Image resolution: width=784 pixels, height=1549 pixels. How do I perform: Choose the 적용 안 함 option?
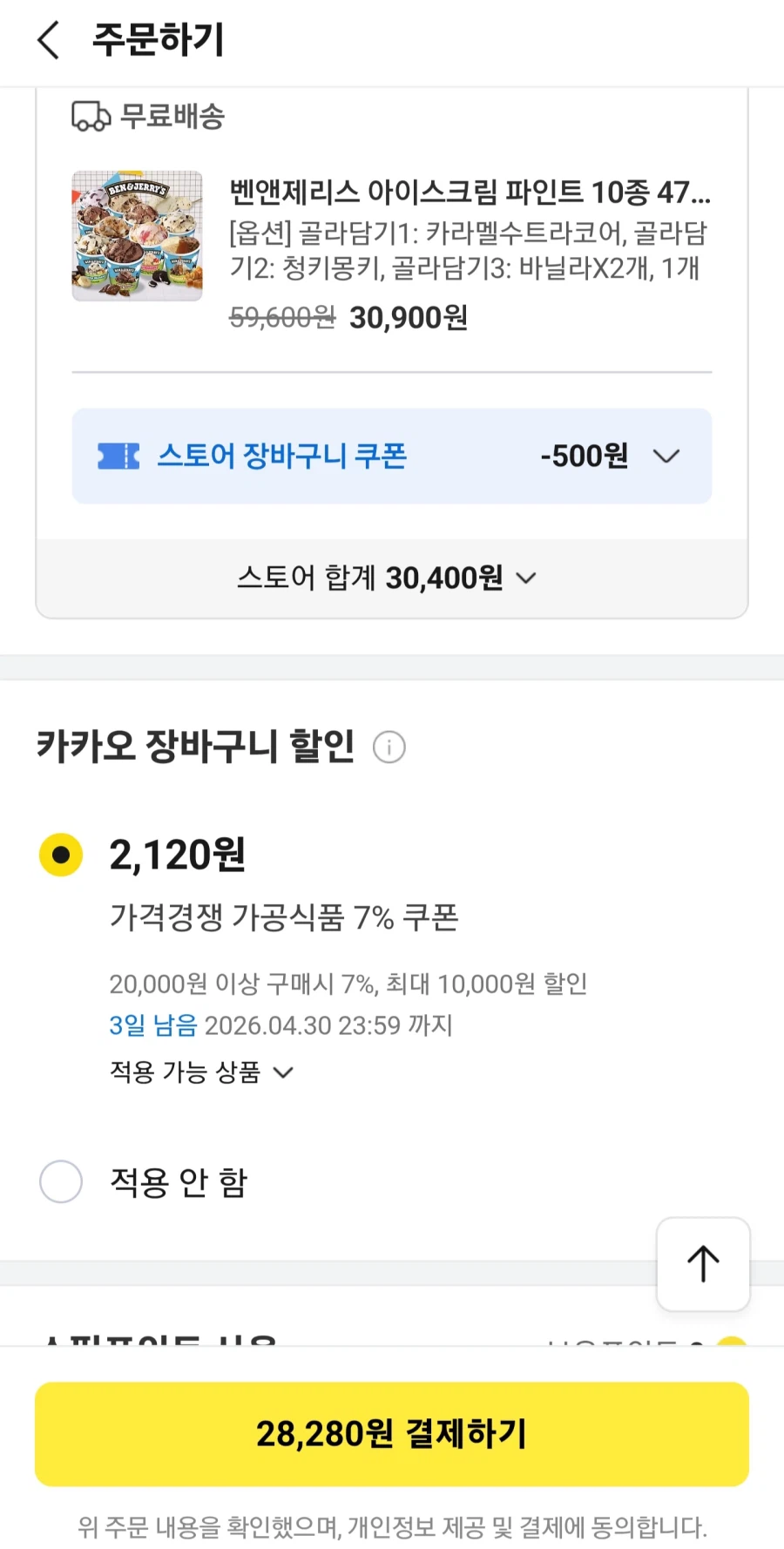pyautogui.click(x=61, y=1182)
